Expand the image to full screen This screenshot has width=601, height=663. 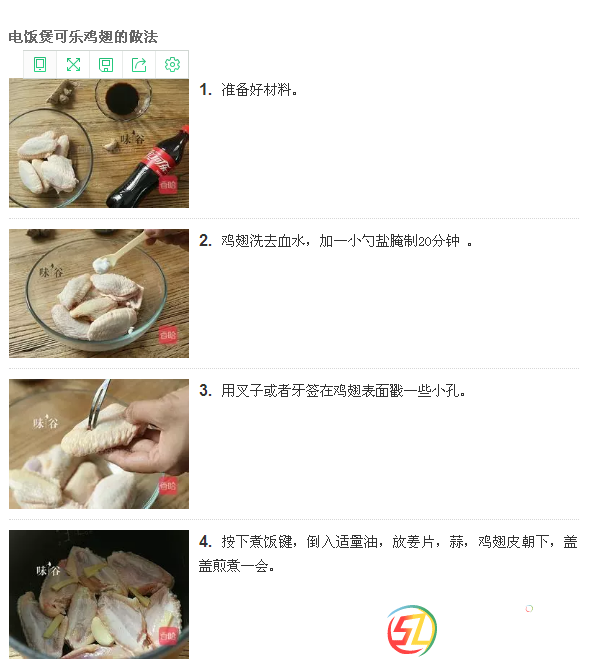(x=73, y=65)
